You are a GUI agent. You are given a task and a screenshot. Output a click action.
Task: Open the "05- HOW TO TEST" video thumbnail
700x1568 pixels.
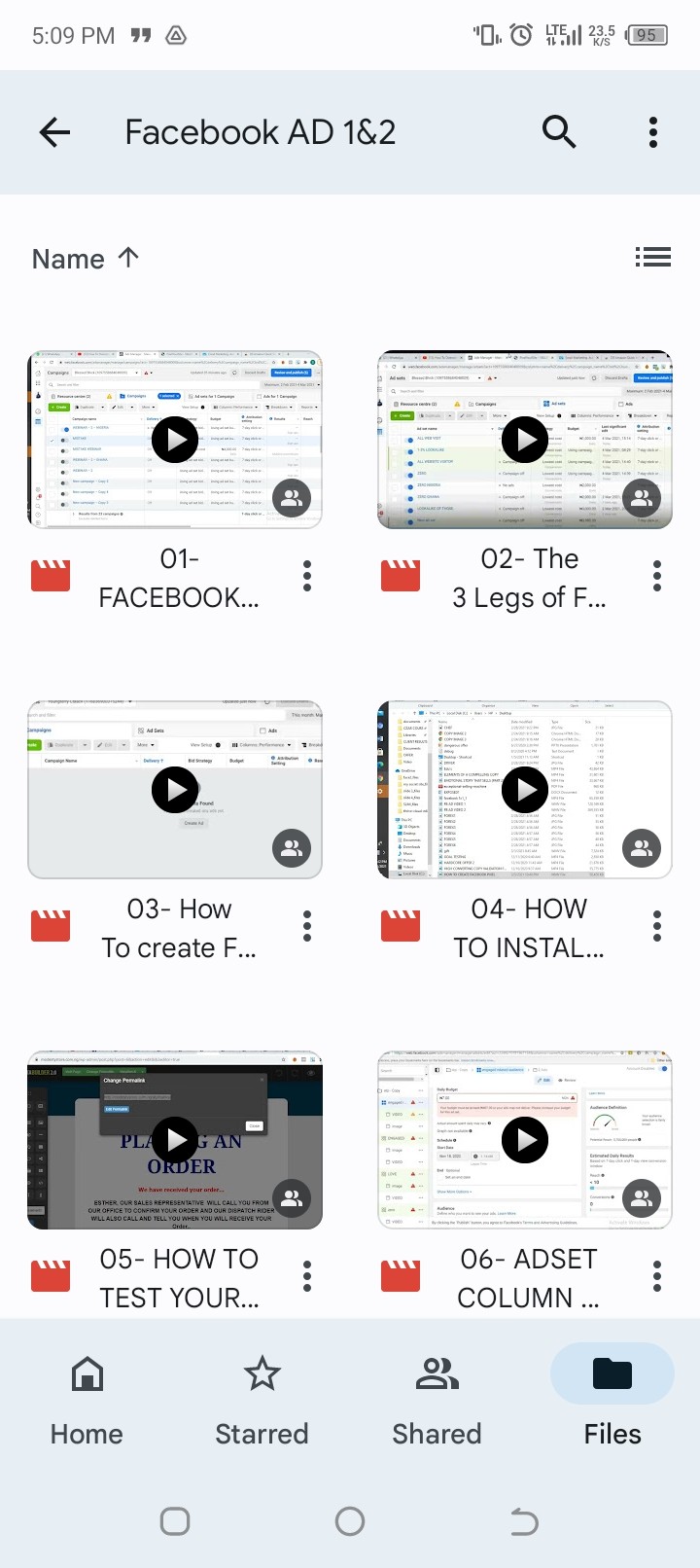[x=175, y=1140]
